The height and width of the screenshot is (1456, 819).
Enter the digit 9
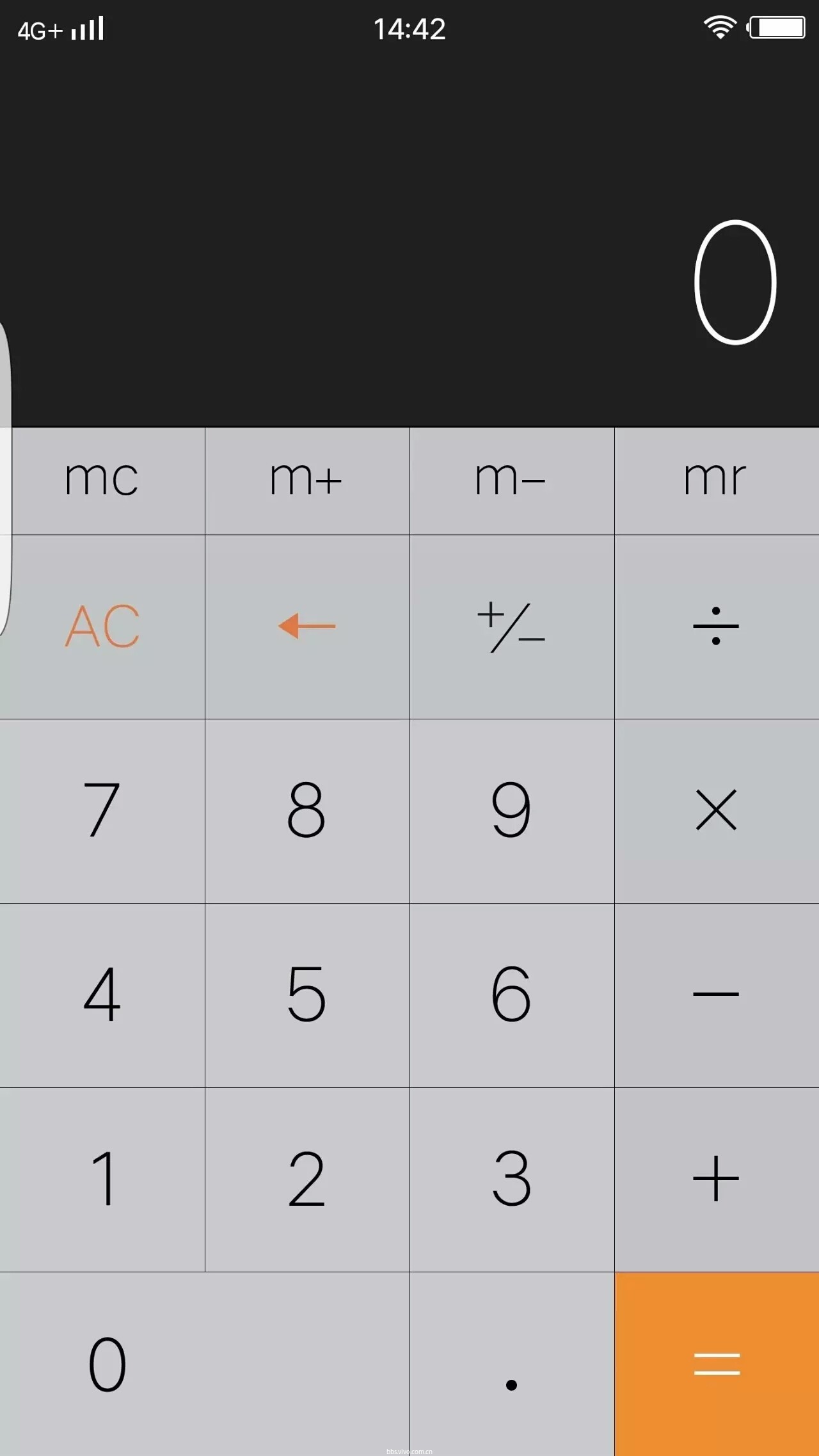click(x=512, y=810)
